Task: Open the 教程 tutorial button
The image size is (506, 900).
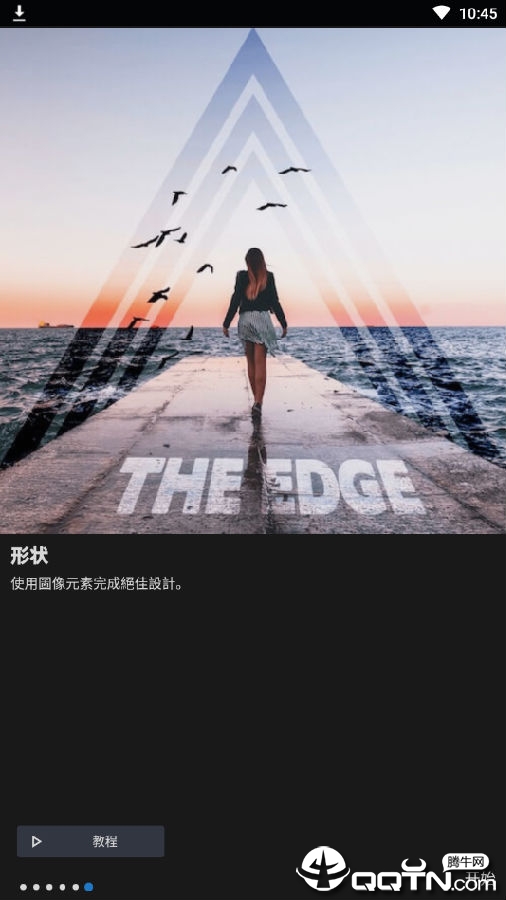Action: coord(91,841)
